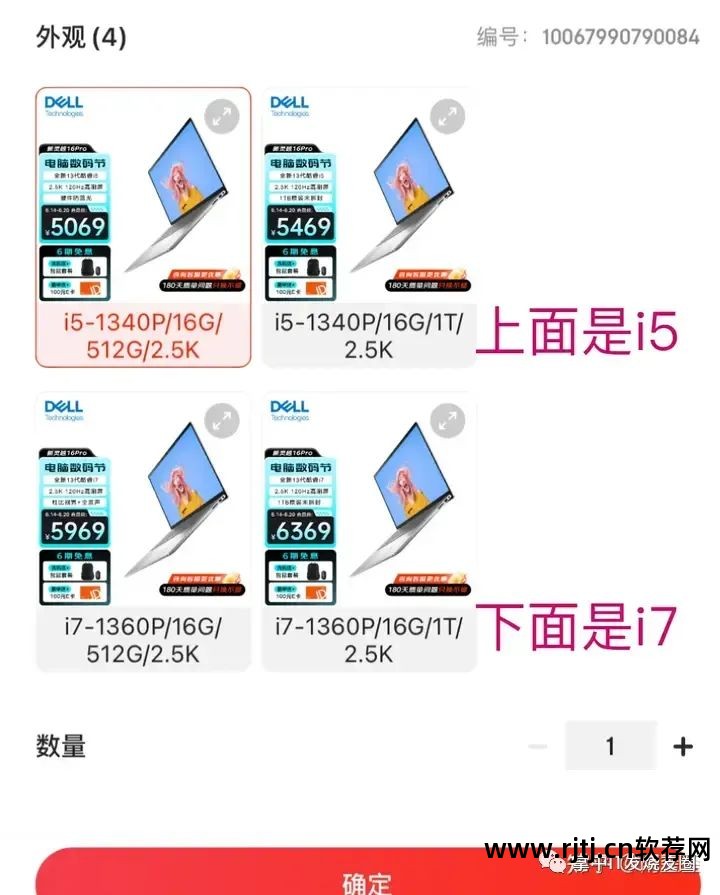Pick the i7-1360P/16G/512G/2.5K configuration
This screenshot has height=895, width=720.
tap(143, 638)
